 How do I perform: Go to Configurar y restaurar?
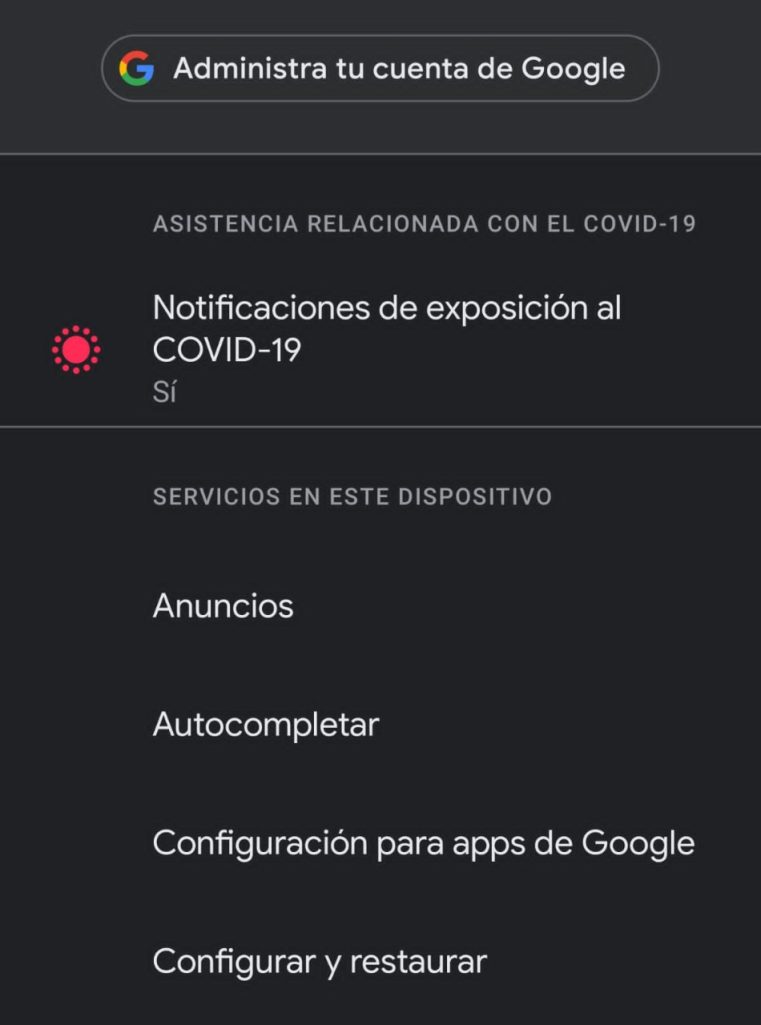pyautogui.click(x=319, y=961)
